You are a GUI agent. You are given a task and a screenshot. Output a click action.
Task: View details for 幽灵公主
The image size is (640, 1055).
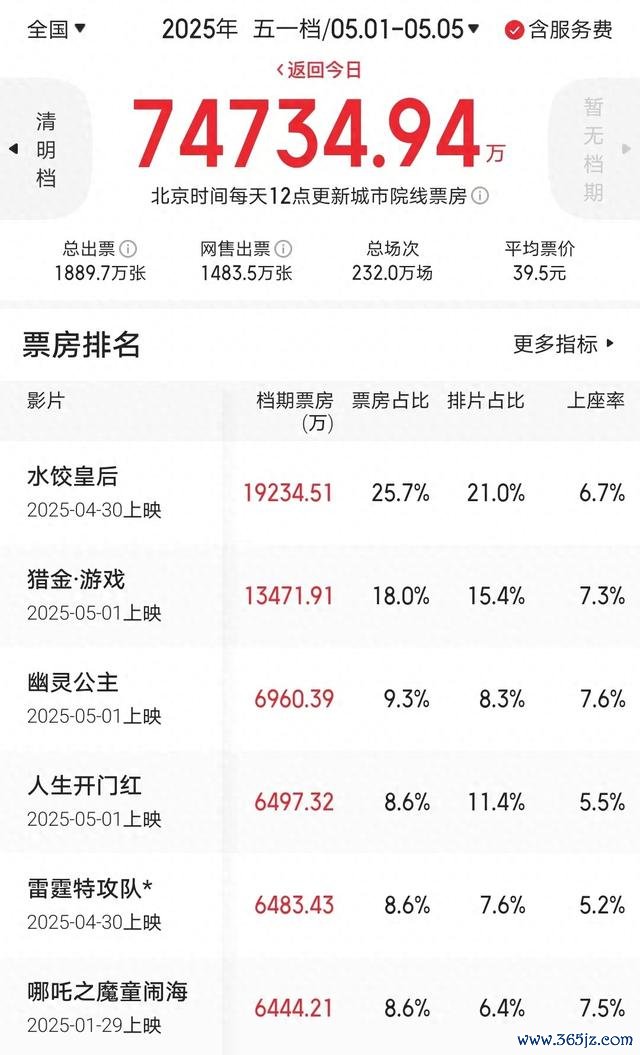click(x=320, y=699)
